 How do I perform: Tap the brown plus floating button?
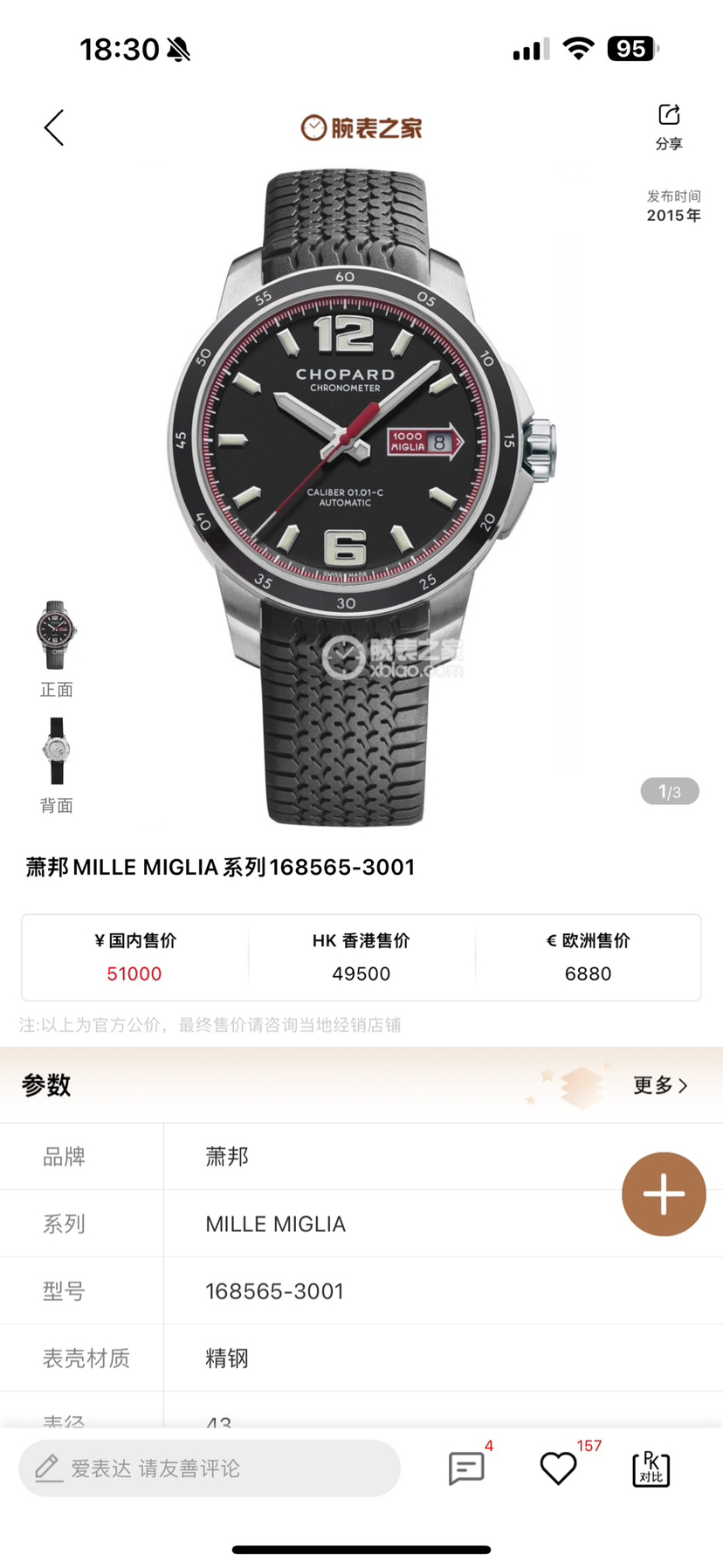(664, 1193)
